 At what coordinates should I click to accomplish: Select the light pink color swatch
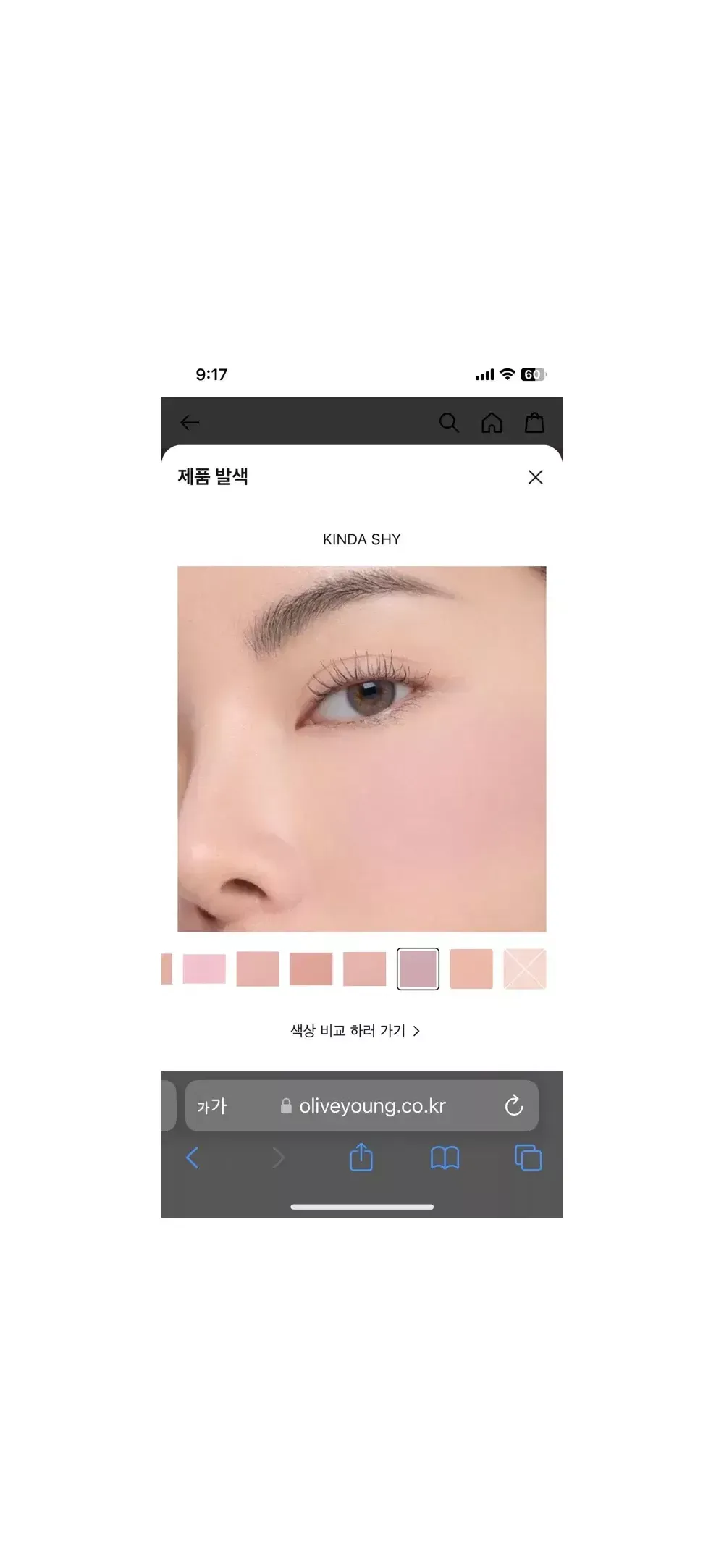[204, 969]
